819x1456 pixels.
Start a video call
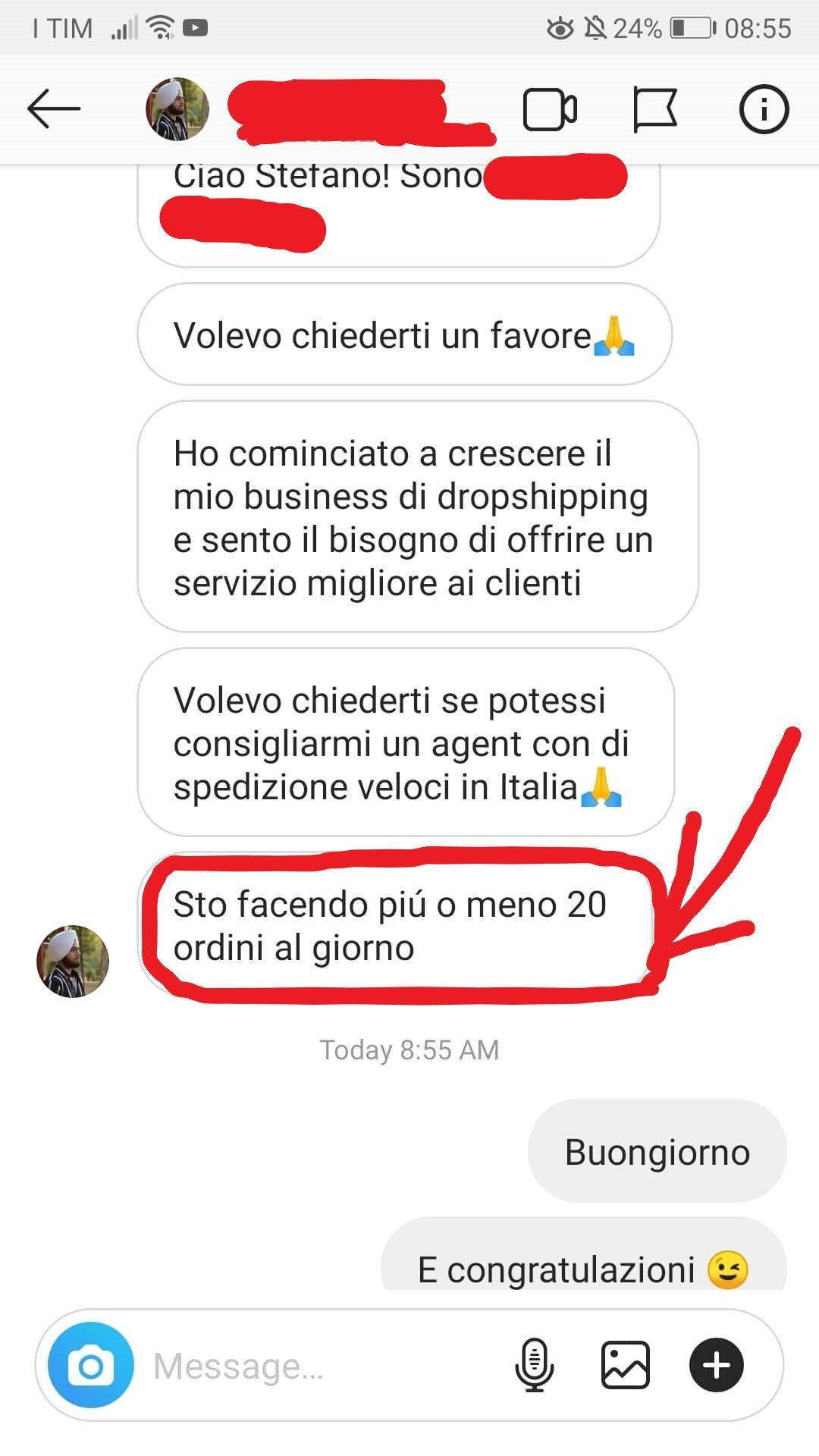point(550,110)
